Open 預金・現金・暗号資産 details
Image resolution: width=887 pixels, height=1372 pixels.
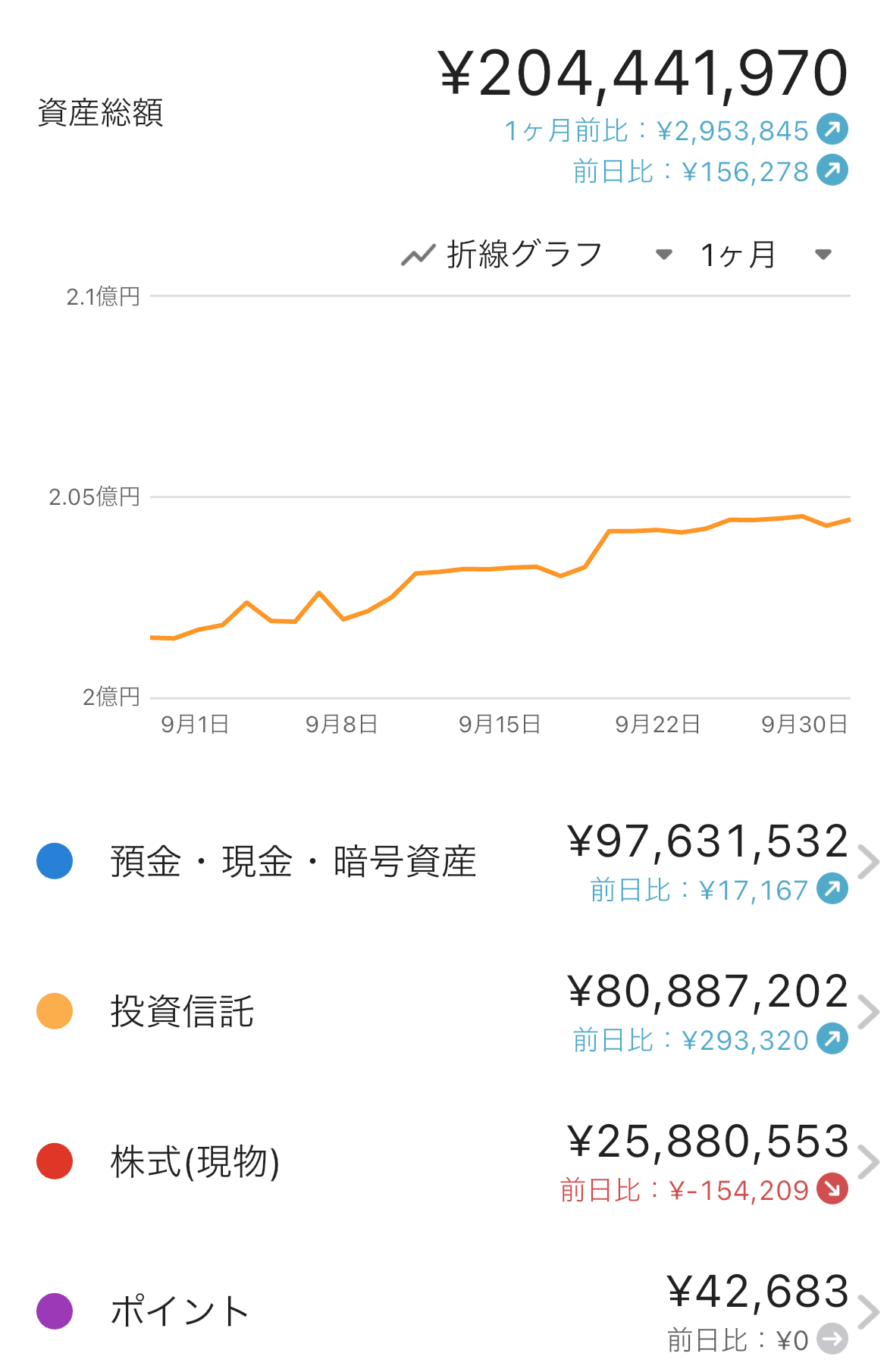[x=455, y=862]
